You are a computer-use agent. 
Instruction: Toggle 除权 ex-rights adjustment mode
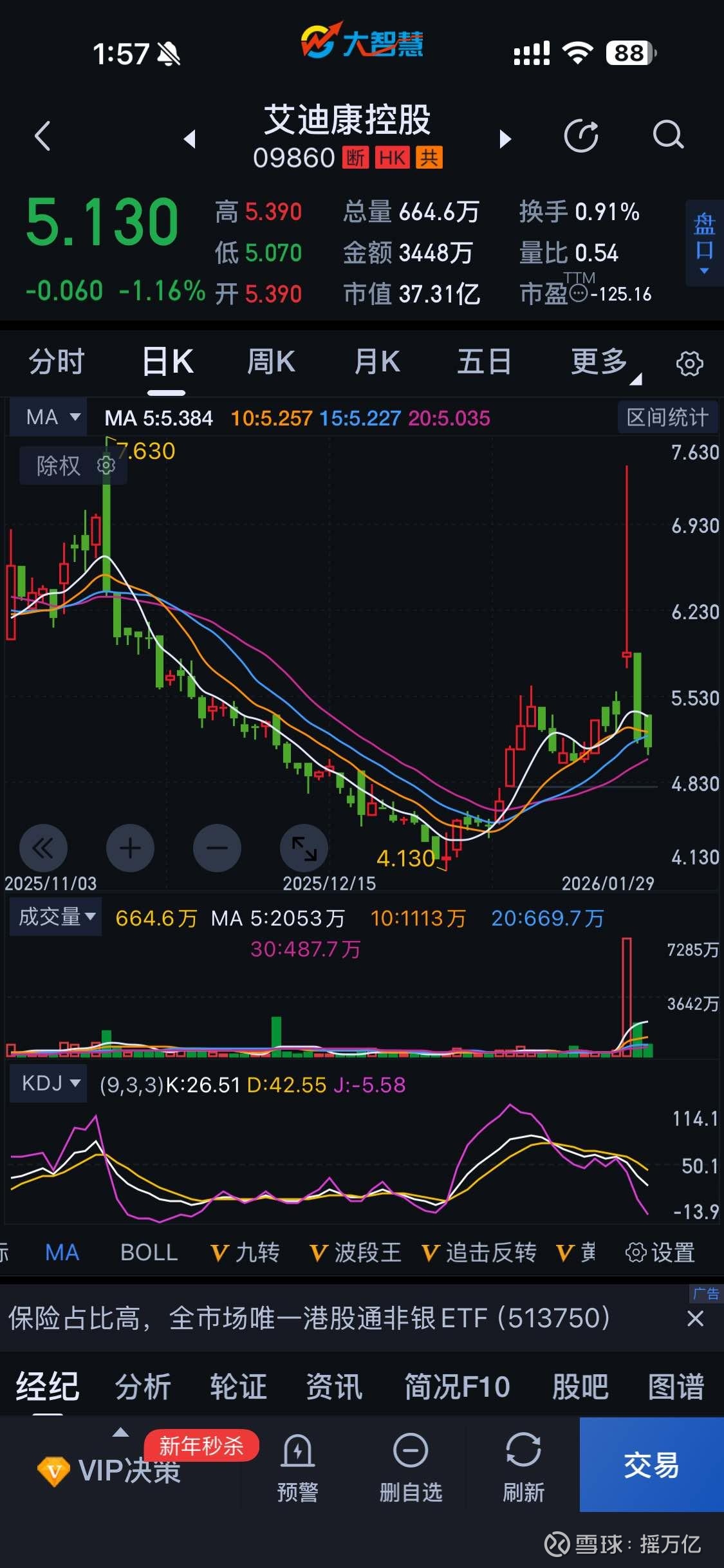(x=58, y=465)
